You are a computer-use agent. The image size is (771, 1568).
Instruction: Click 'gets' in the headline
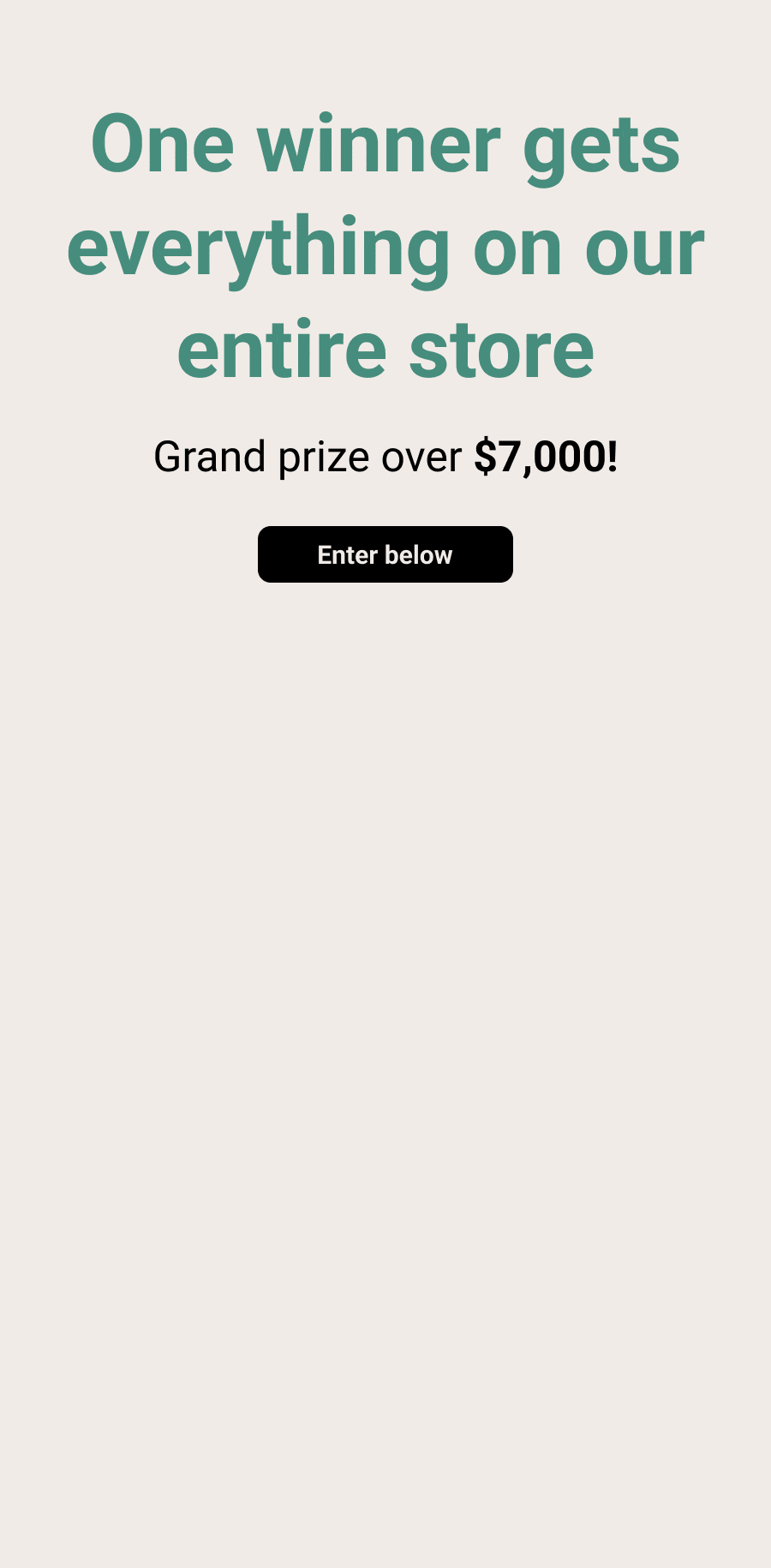click(x=600, y=146)
